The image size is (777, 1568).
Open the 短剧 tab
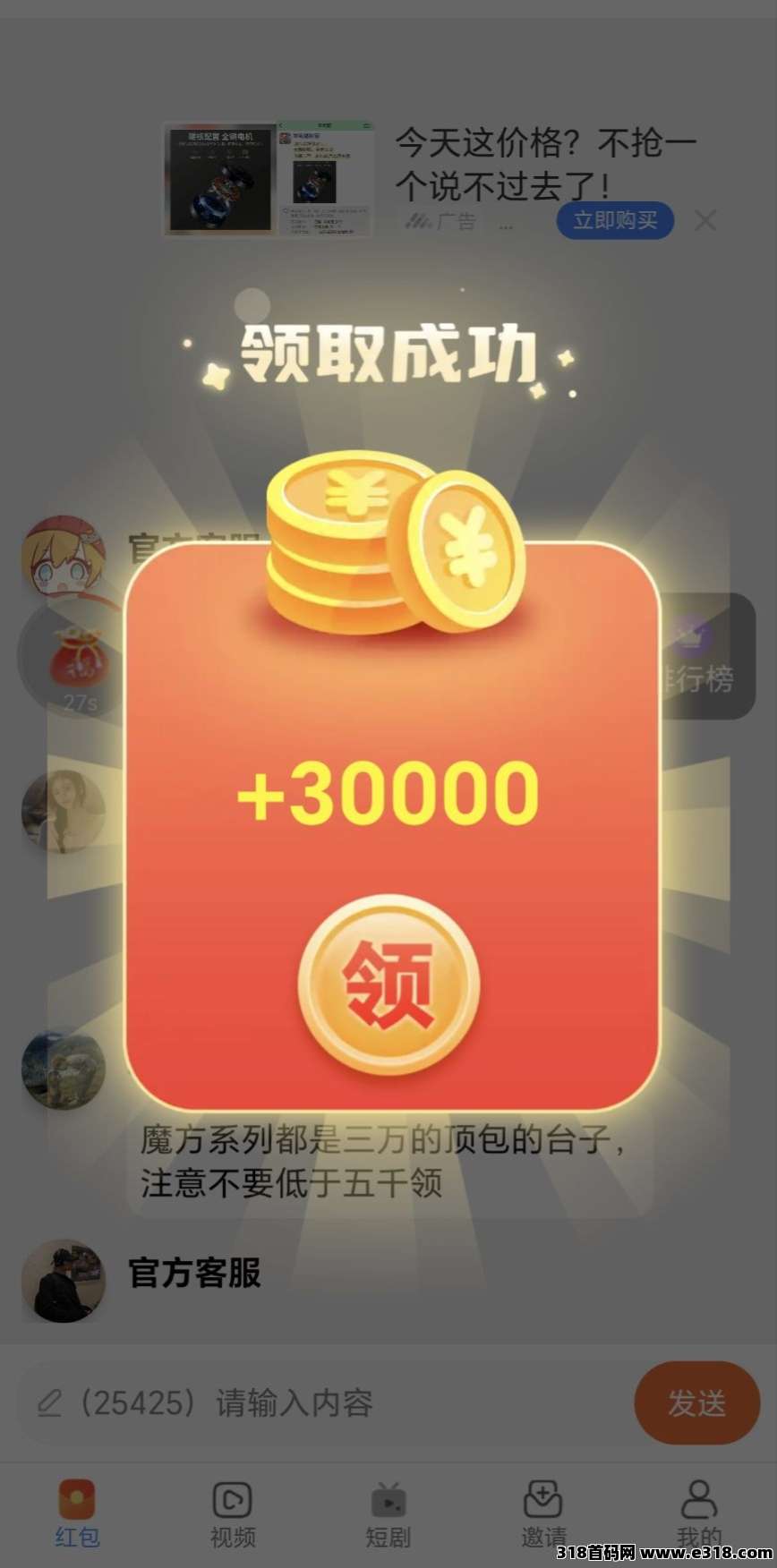coord(388,1514)
